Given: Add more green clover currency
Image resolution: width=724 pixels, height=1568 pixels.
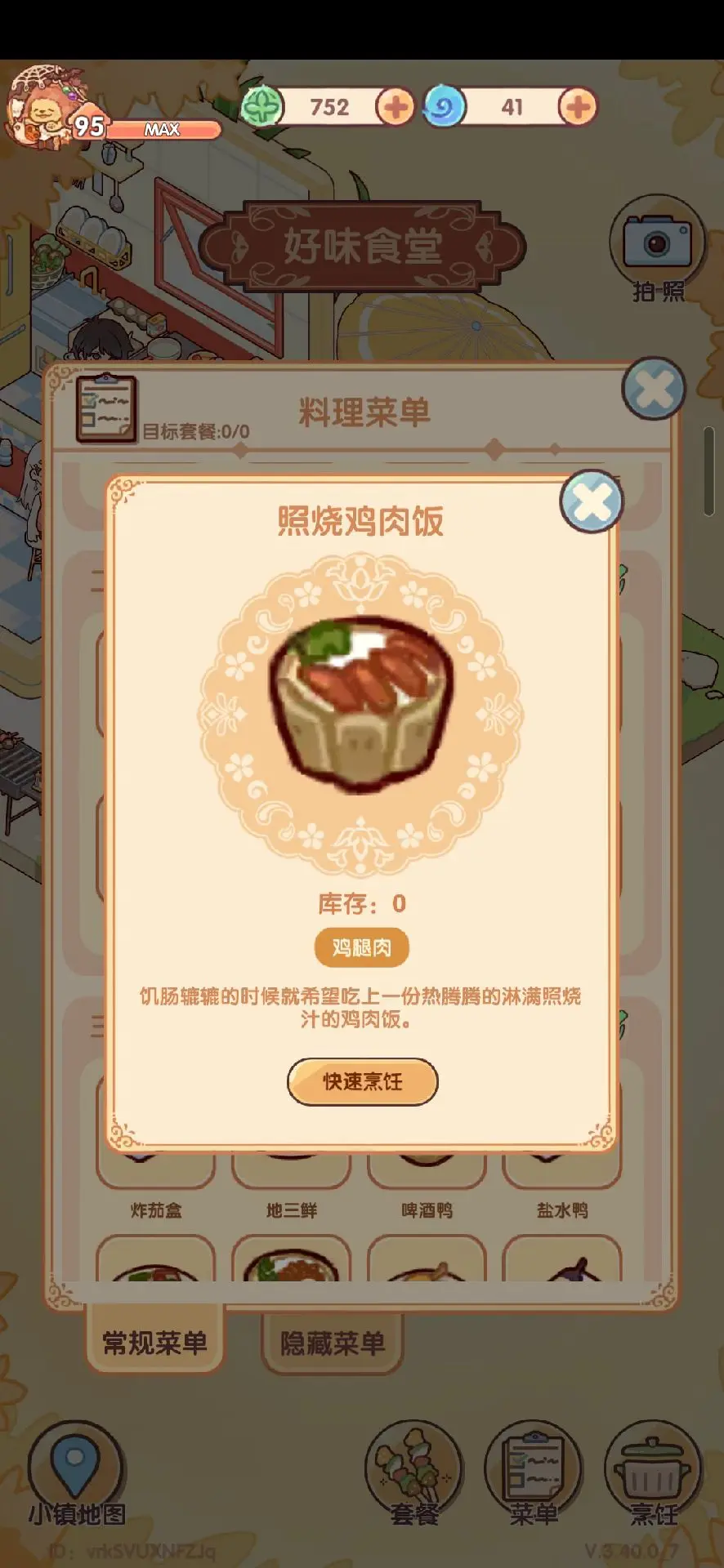Looking at the screenshot, I should 396,107.
